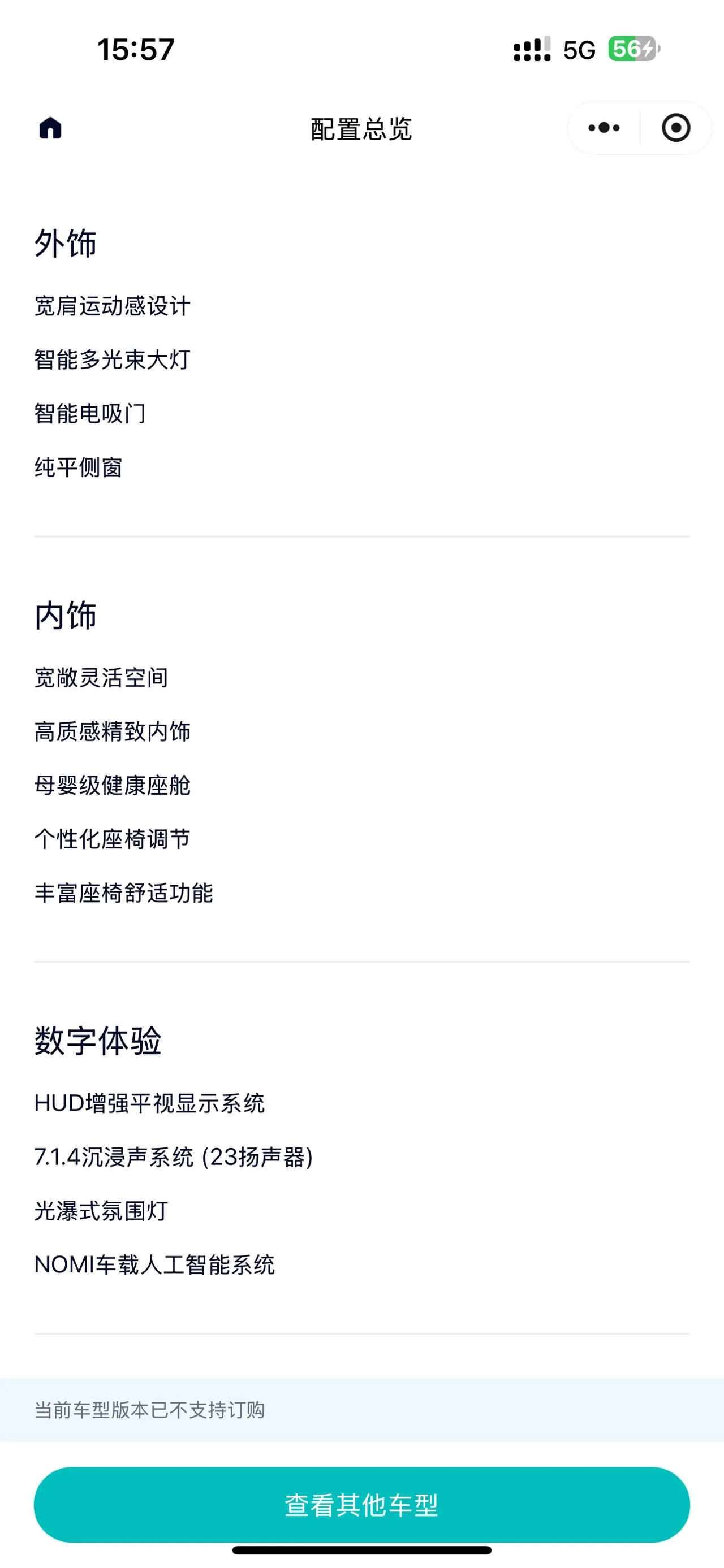
Task: Close the mini program with the circle button
Action: click(x=675, y=128)
